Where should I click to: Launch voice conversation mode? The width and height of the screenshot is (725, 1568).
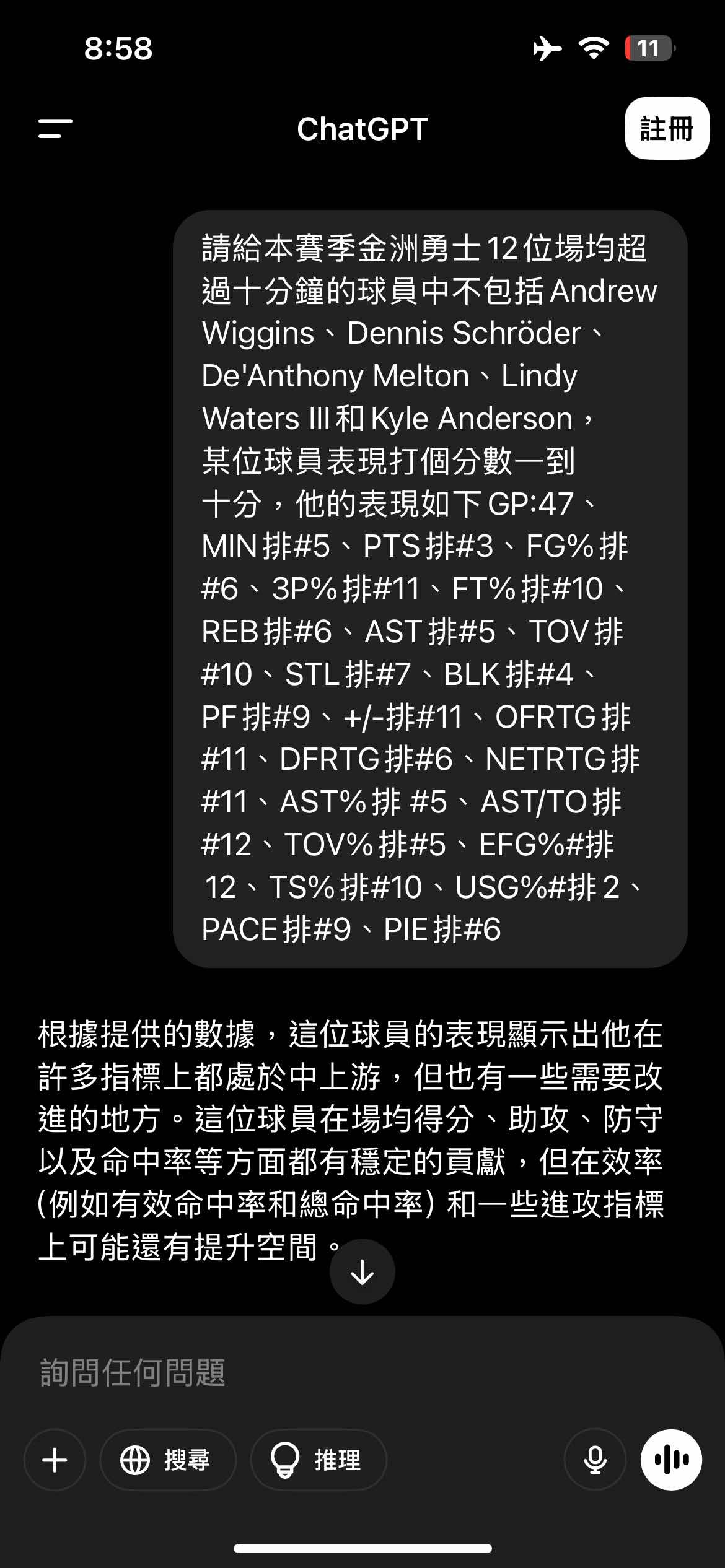point(671,1460)
